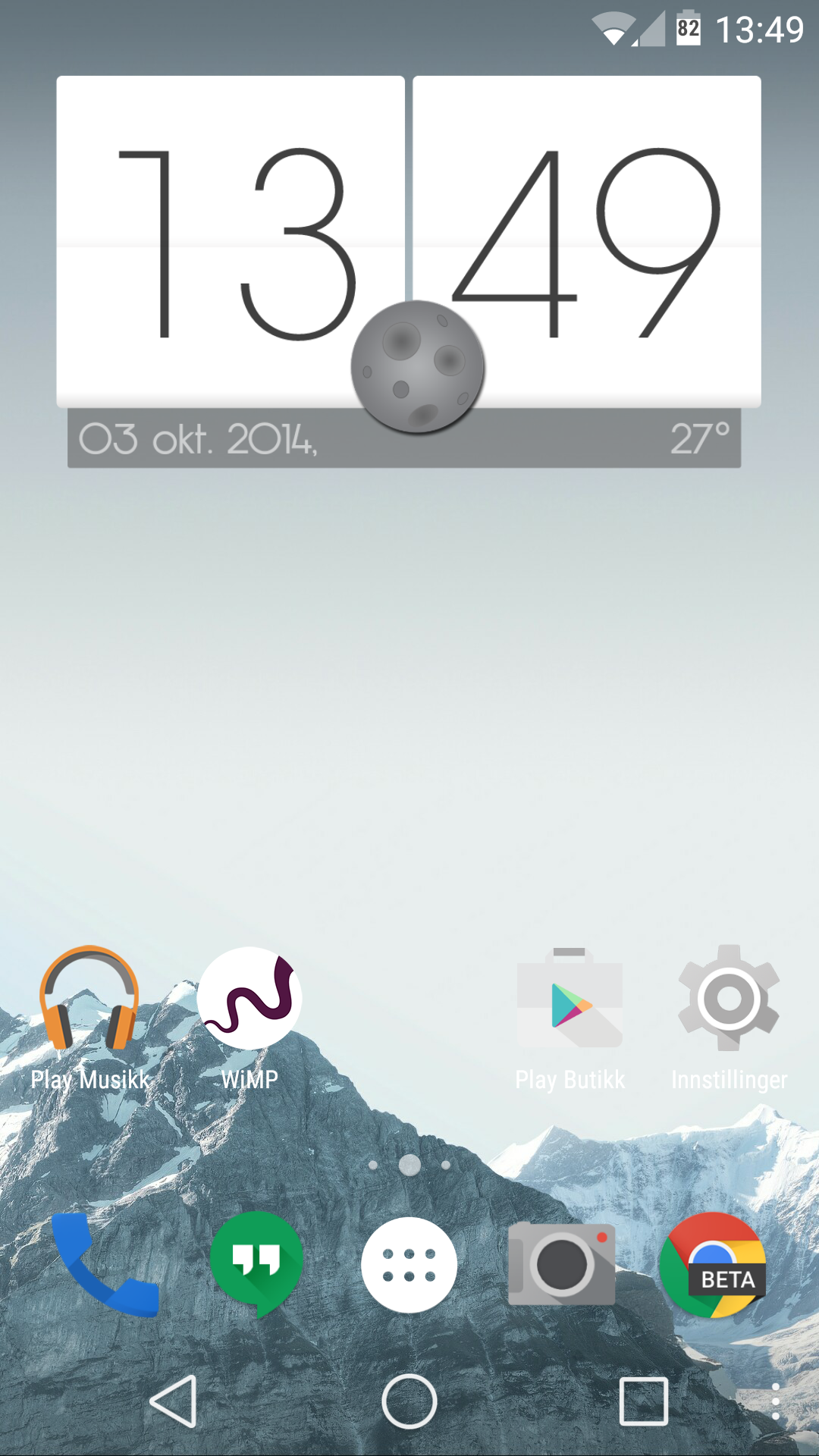Open the recent apps overview
Viewport: 819px width, 1456px height.
coord(644,1401)
